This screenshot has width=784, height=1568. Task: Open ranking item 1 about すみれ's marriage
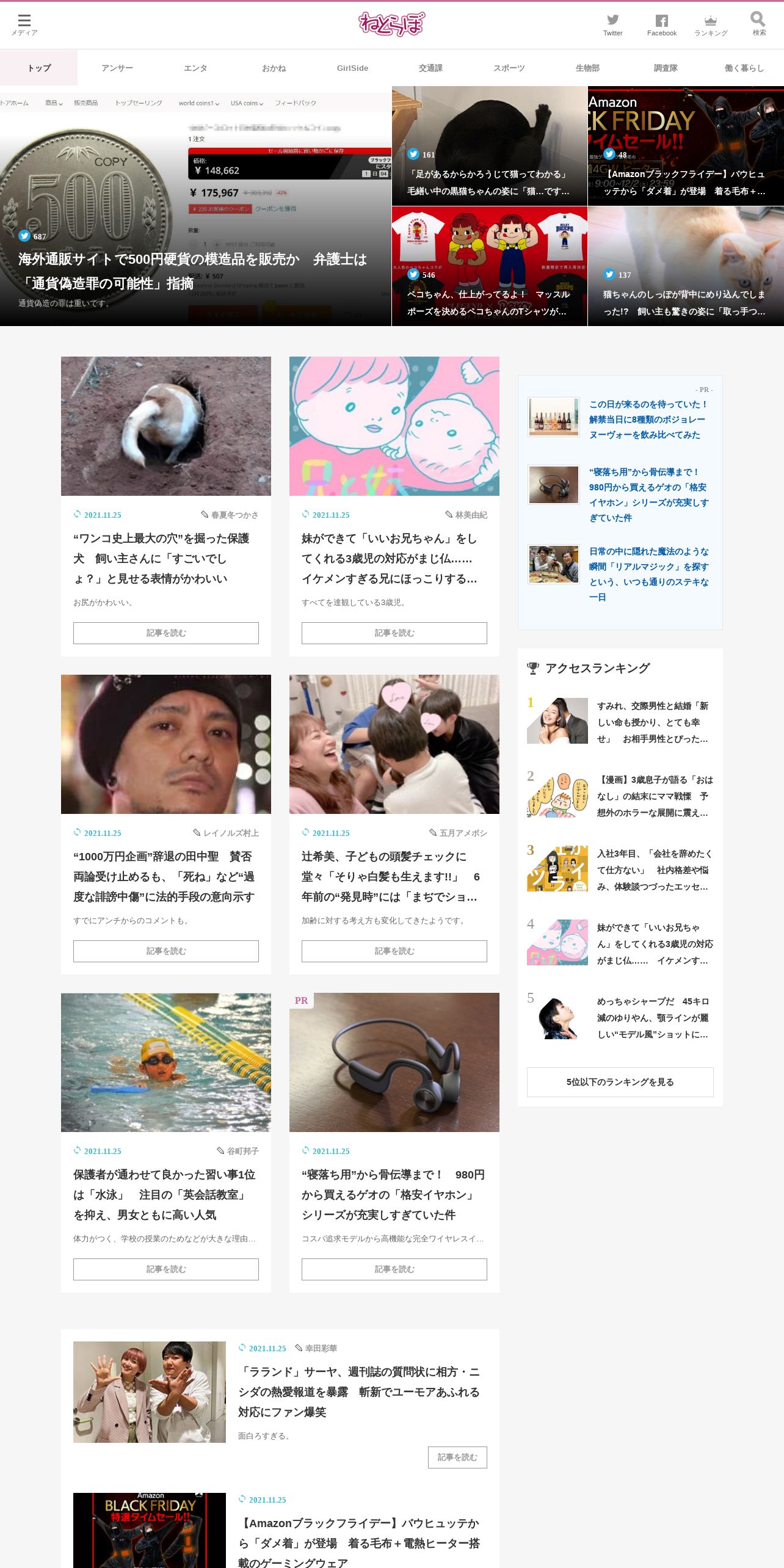(620, 722)
